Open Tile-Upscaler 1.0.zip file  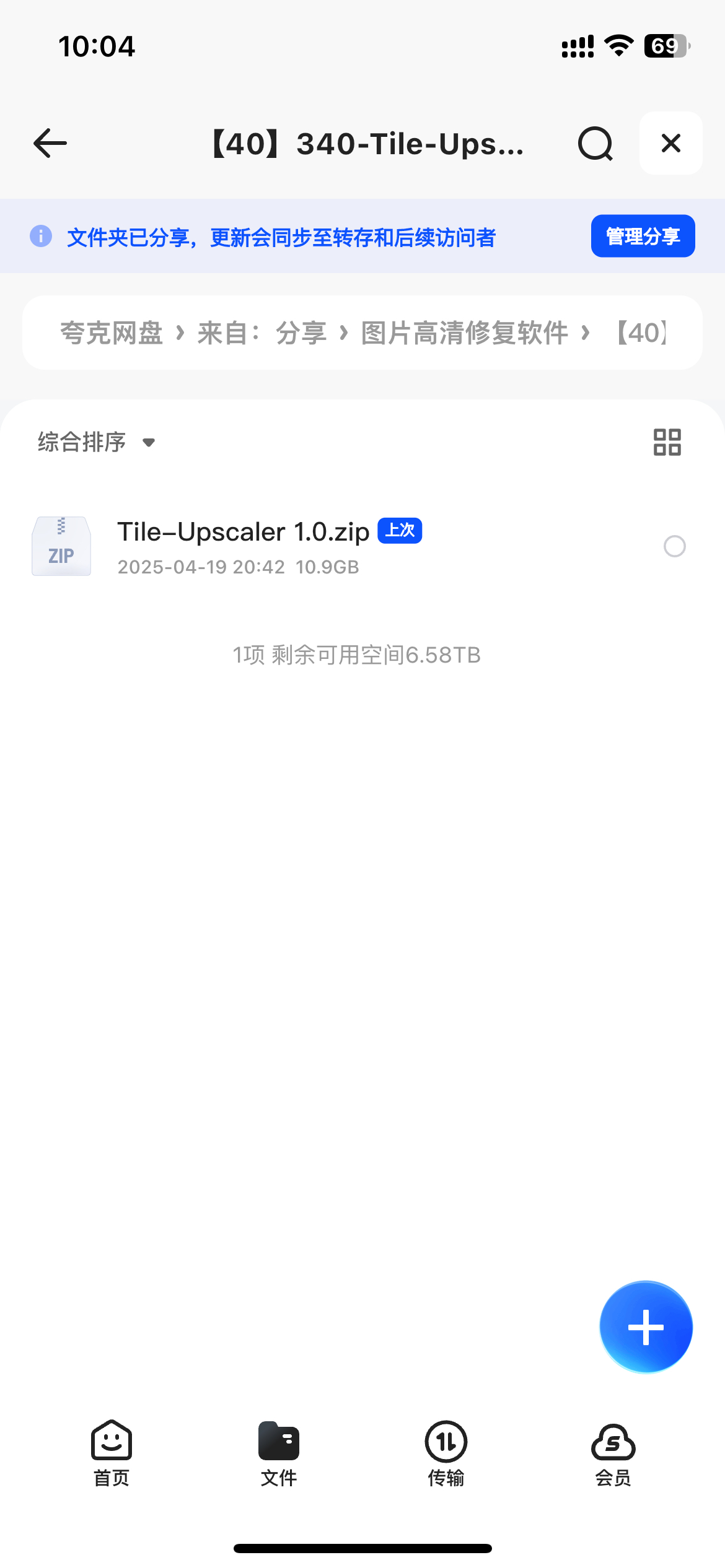coord(243,533)
